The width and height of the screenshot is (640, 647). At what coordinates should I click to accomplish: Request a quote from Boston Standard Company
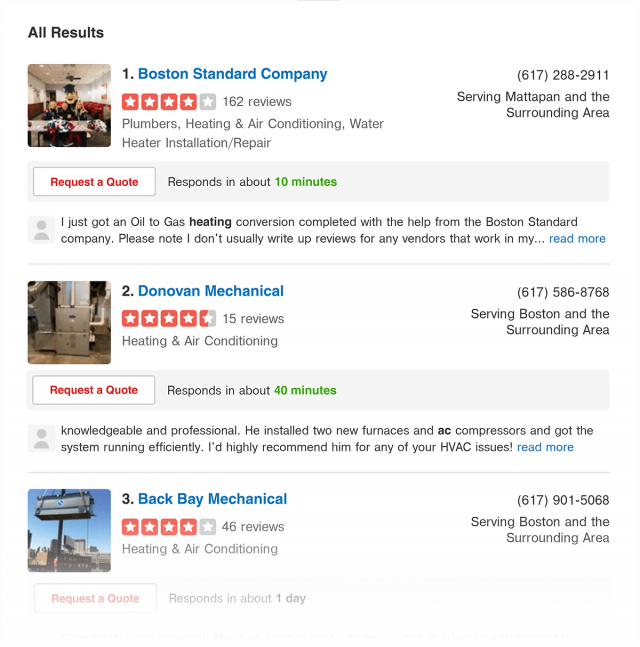[x=94, y=182]
